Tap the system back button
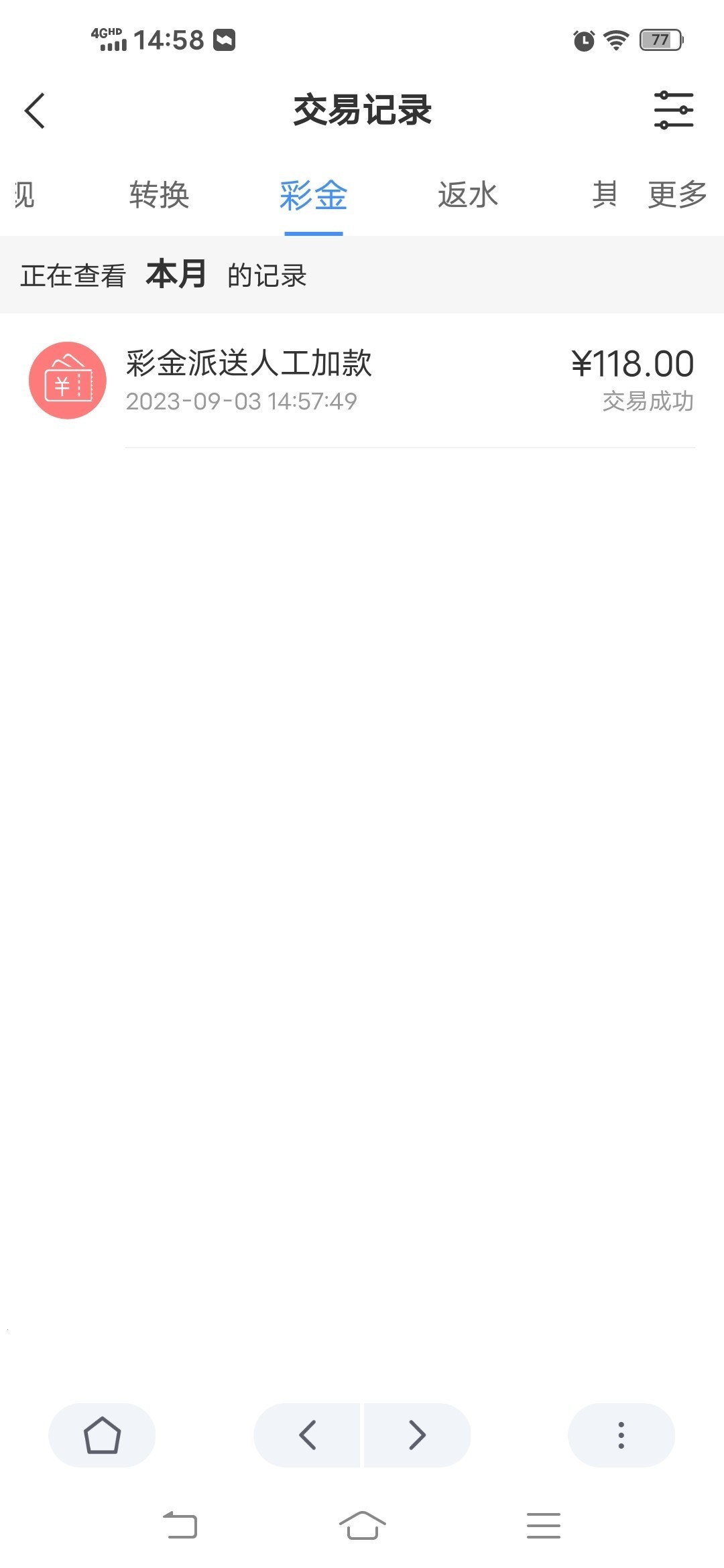Screen dimensions: 724x1568 point(180,1525)
